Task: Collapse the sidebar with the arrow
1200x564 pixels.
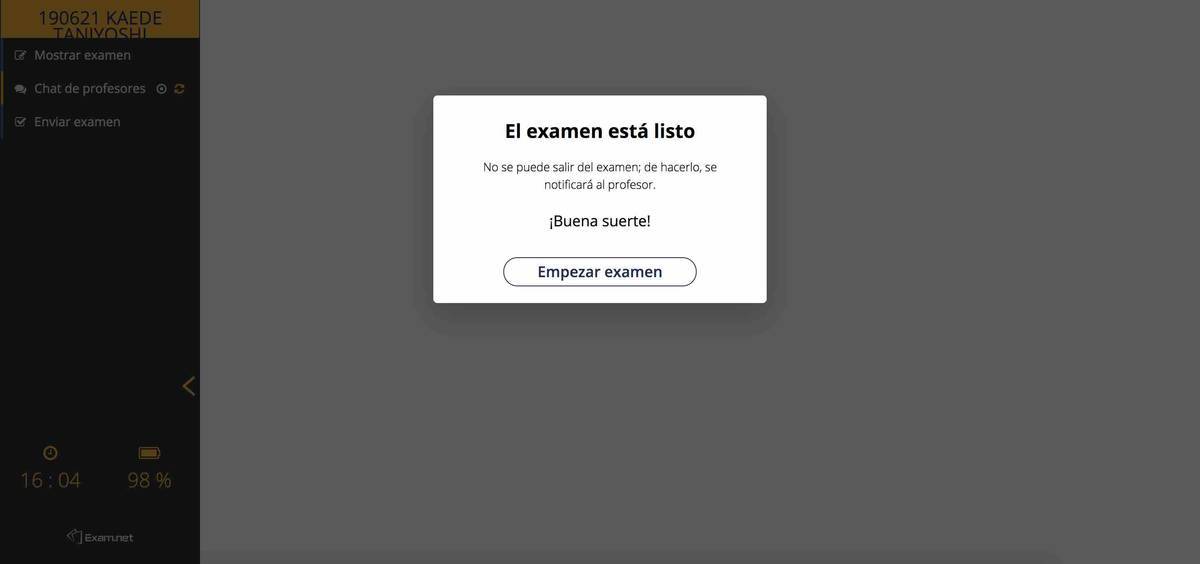Action: pos(188,386)
